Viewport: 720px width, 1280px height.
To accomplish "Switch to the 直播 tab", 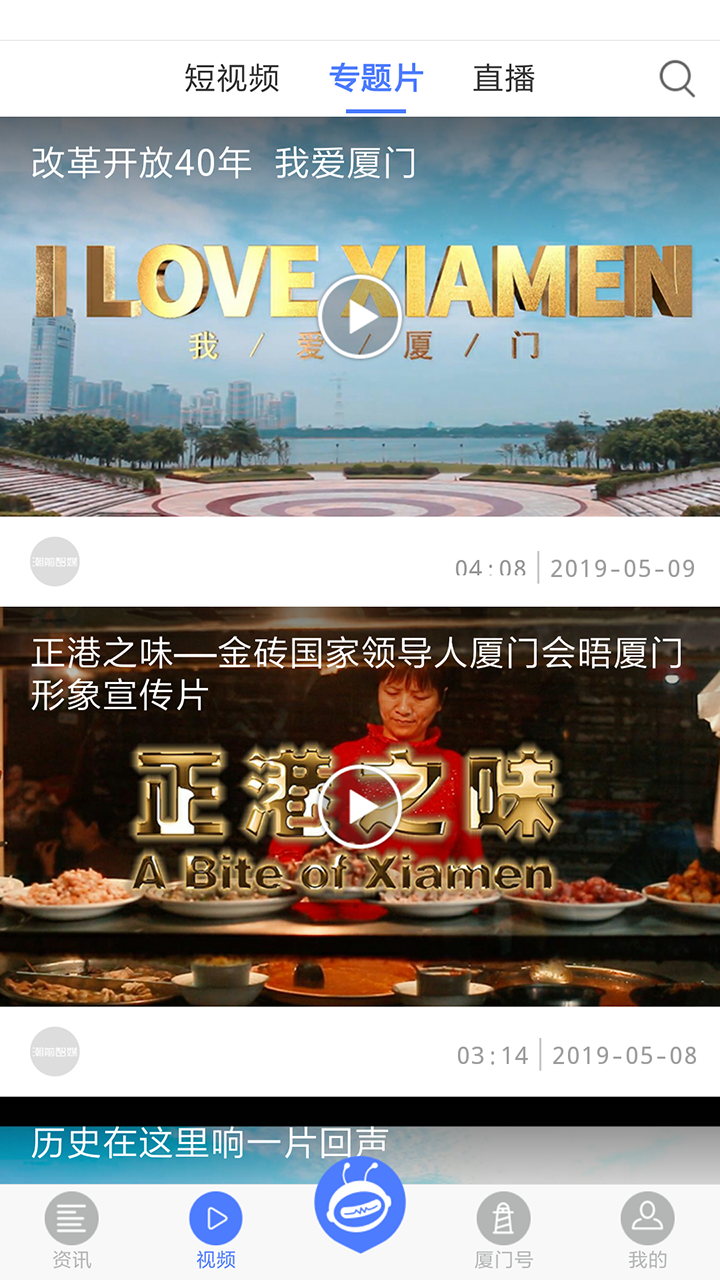I will tap(504, 78).
